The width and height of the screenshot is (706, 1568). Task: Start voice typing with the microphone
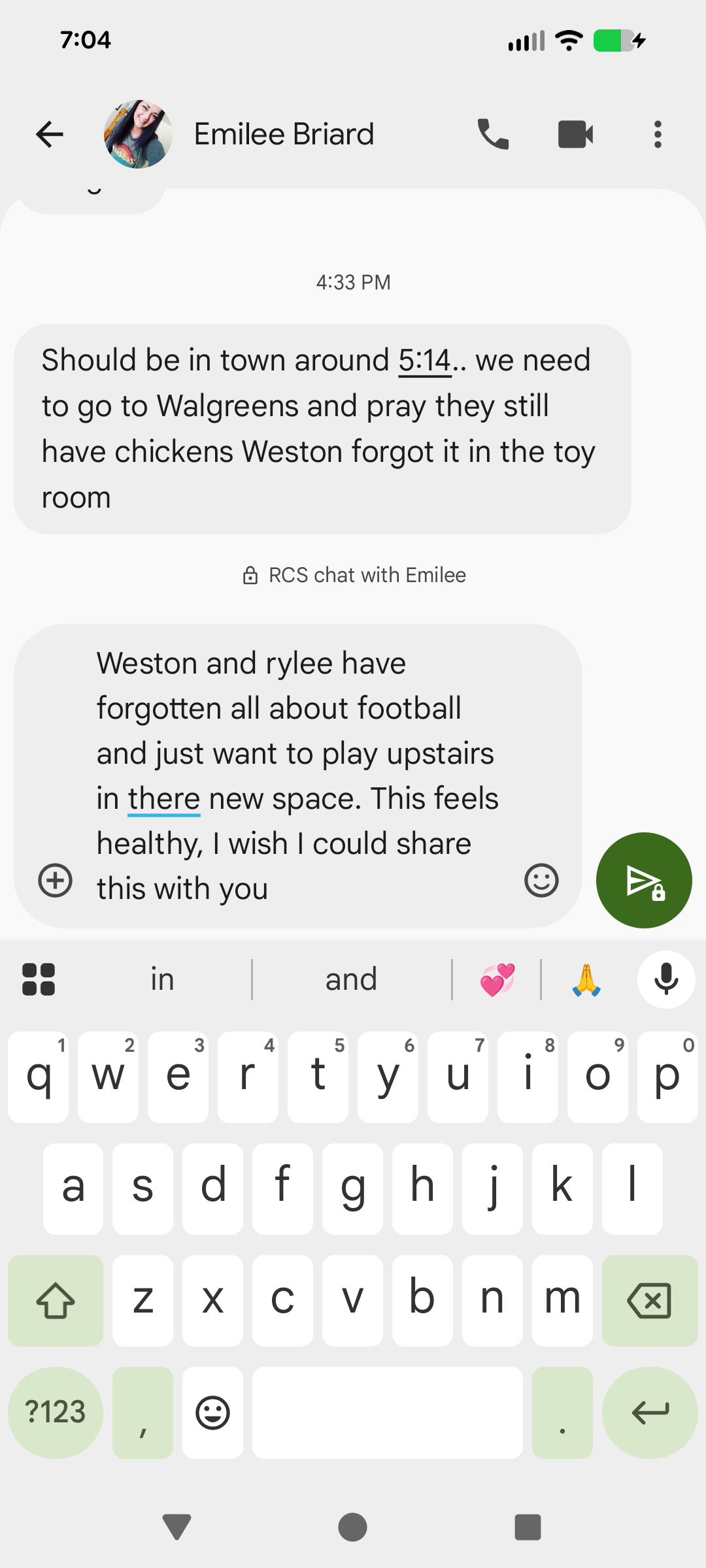(666, 979)
